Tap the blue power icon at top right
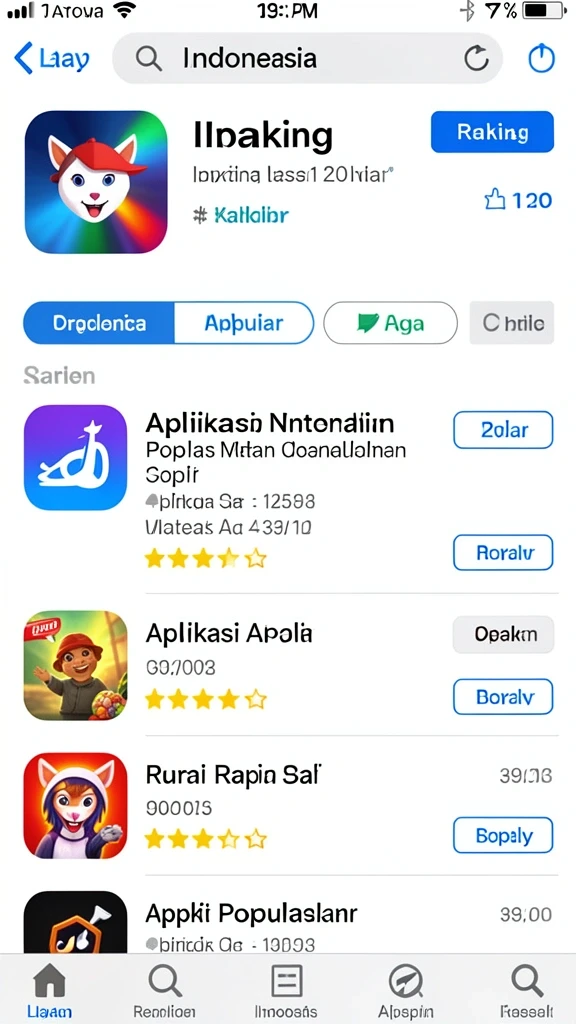Screen dimensions: 576x1024 (x=541, y=59)
